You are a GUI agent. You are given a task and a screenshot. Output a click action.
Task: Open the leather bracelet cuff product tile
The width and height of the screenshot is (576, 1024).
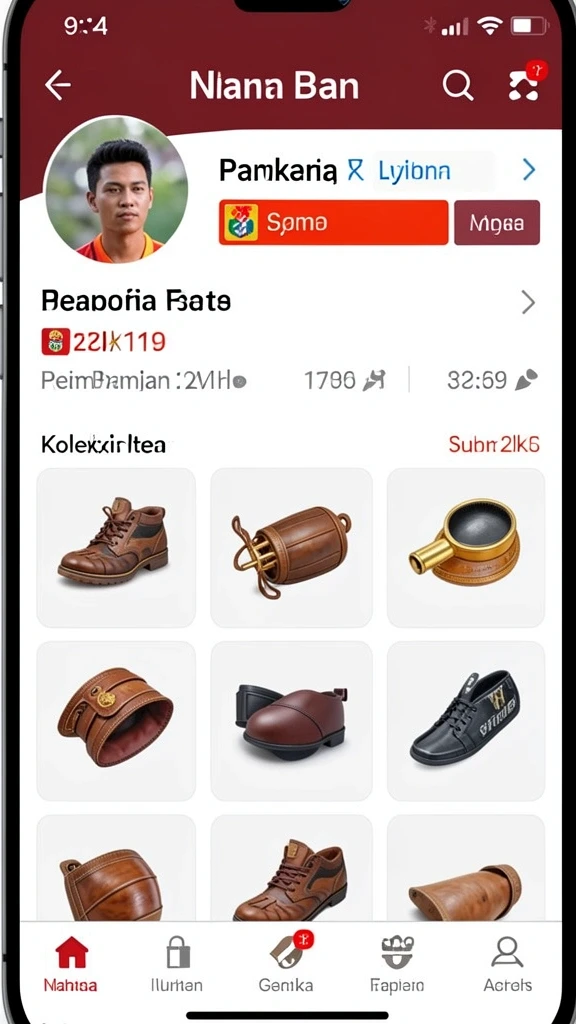116,721
